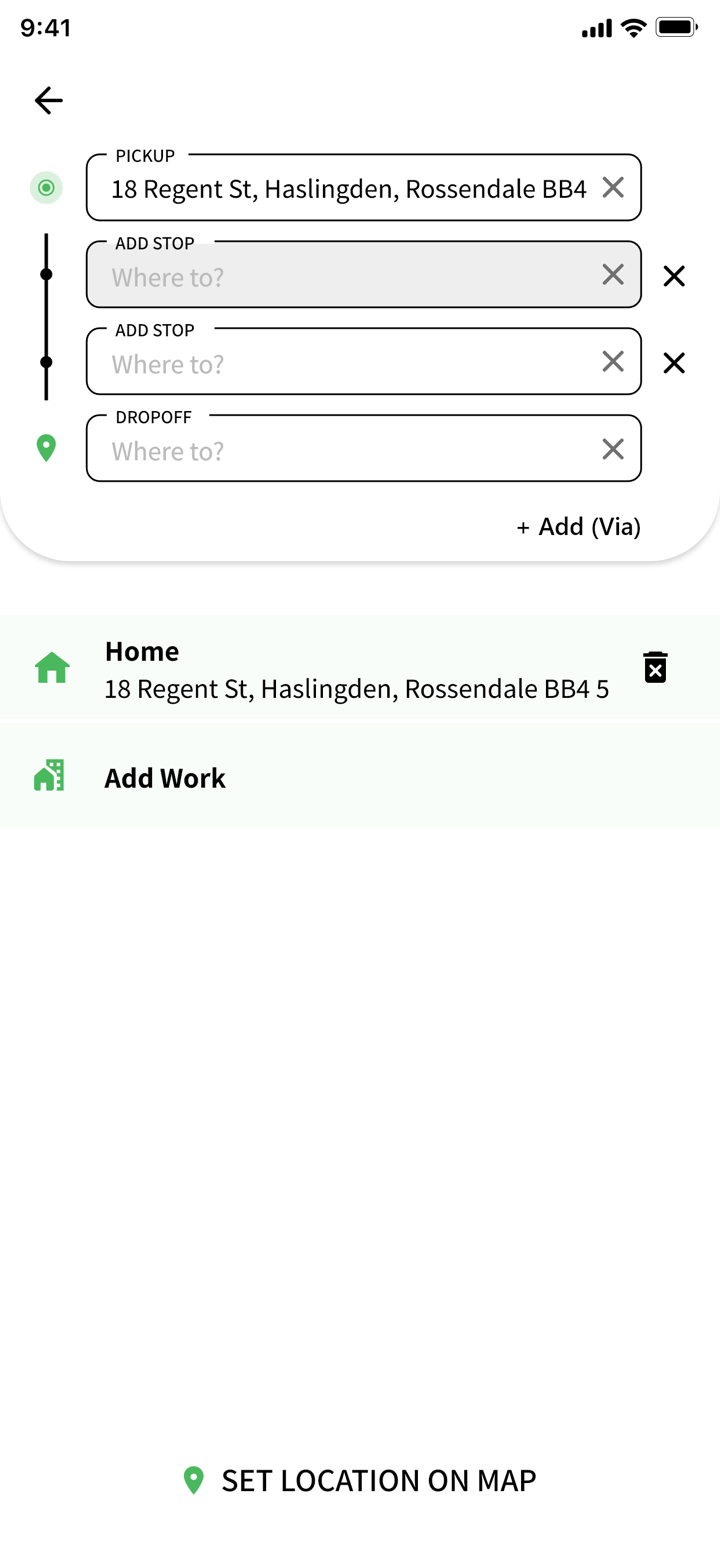Clear the second Add Stop field
The image size is (720, 1558).
612,361
